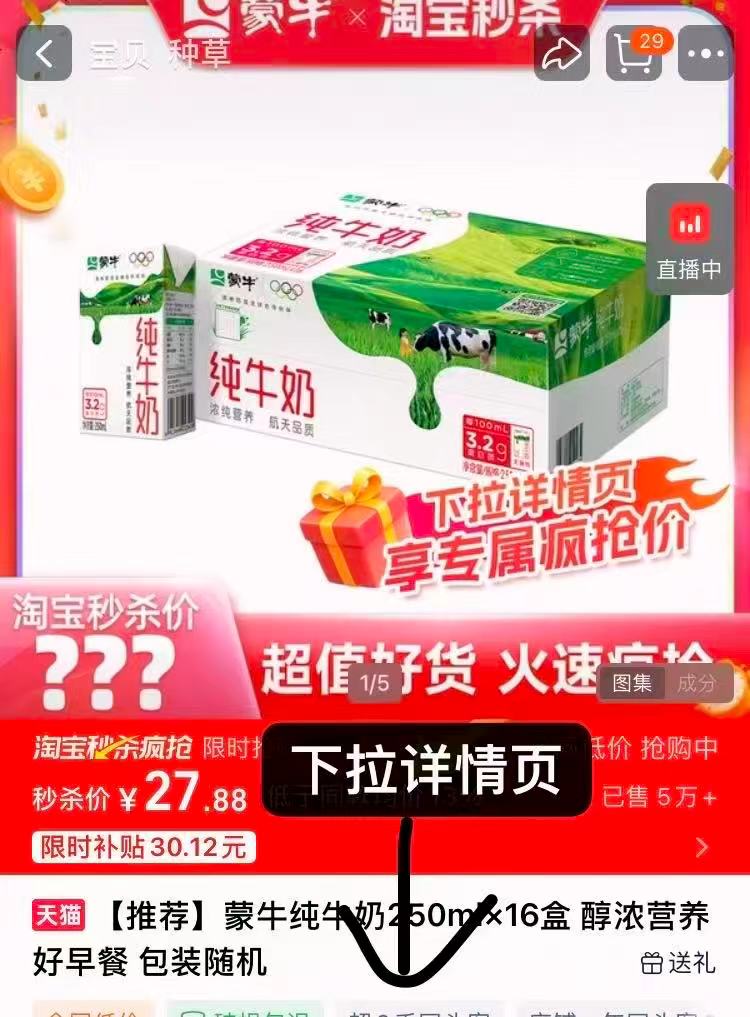Screen dimensions: 750x1017
Task: Open the 直播中 live stream
Action: (x=688, y=239)
